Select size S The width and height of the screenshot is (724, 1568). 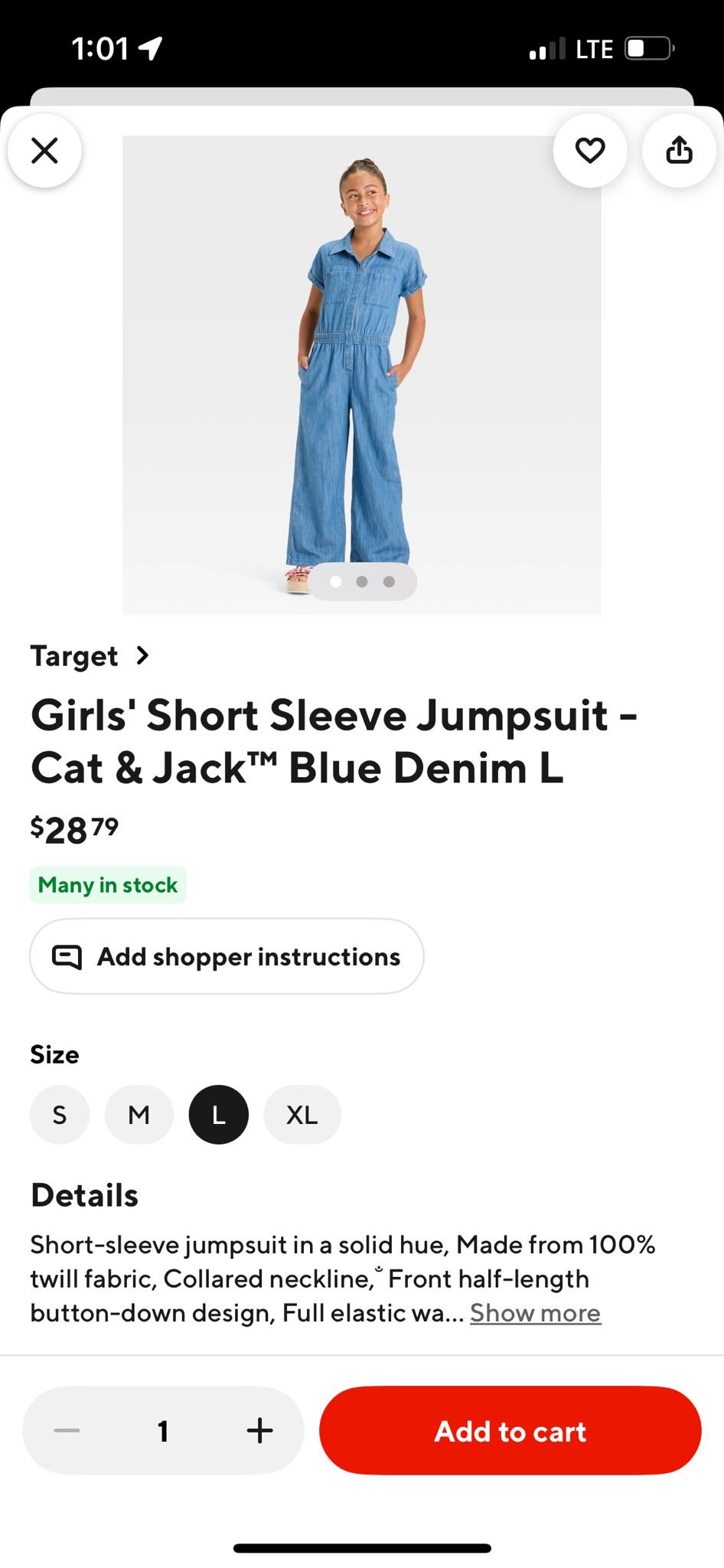point(60,1115)
